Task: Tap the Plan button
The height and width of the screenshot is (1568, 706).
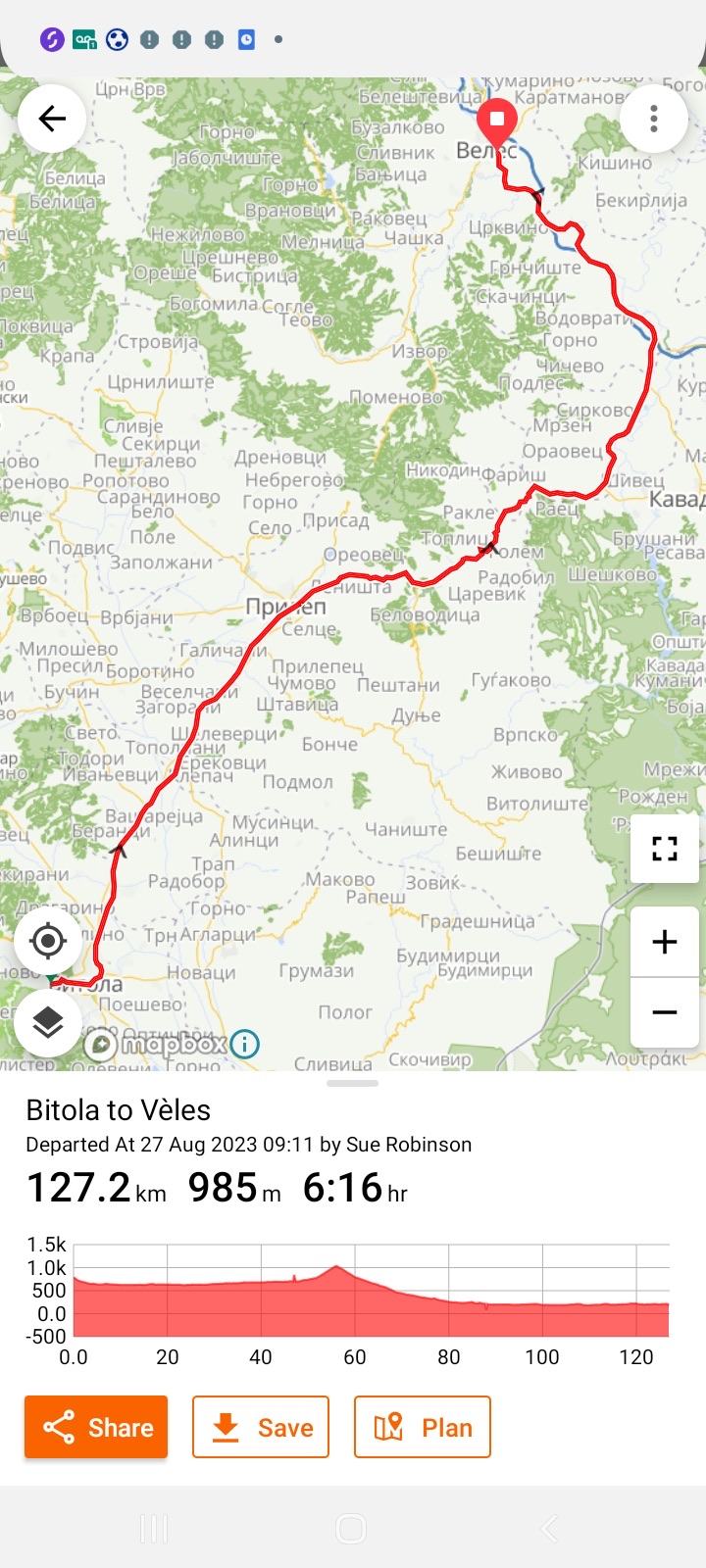Action: (423, 1427)
